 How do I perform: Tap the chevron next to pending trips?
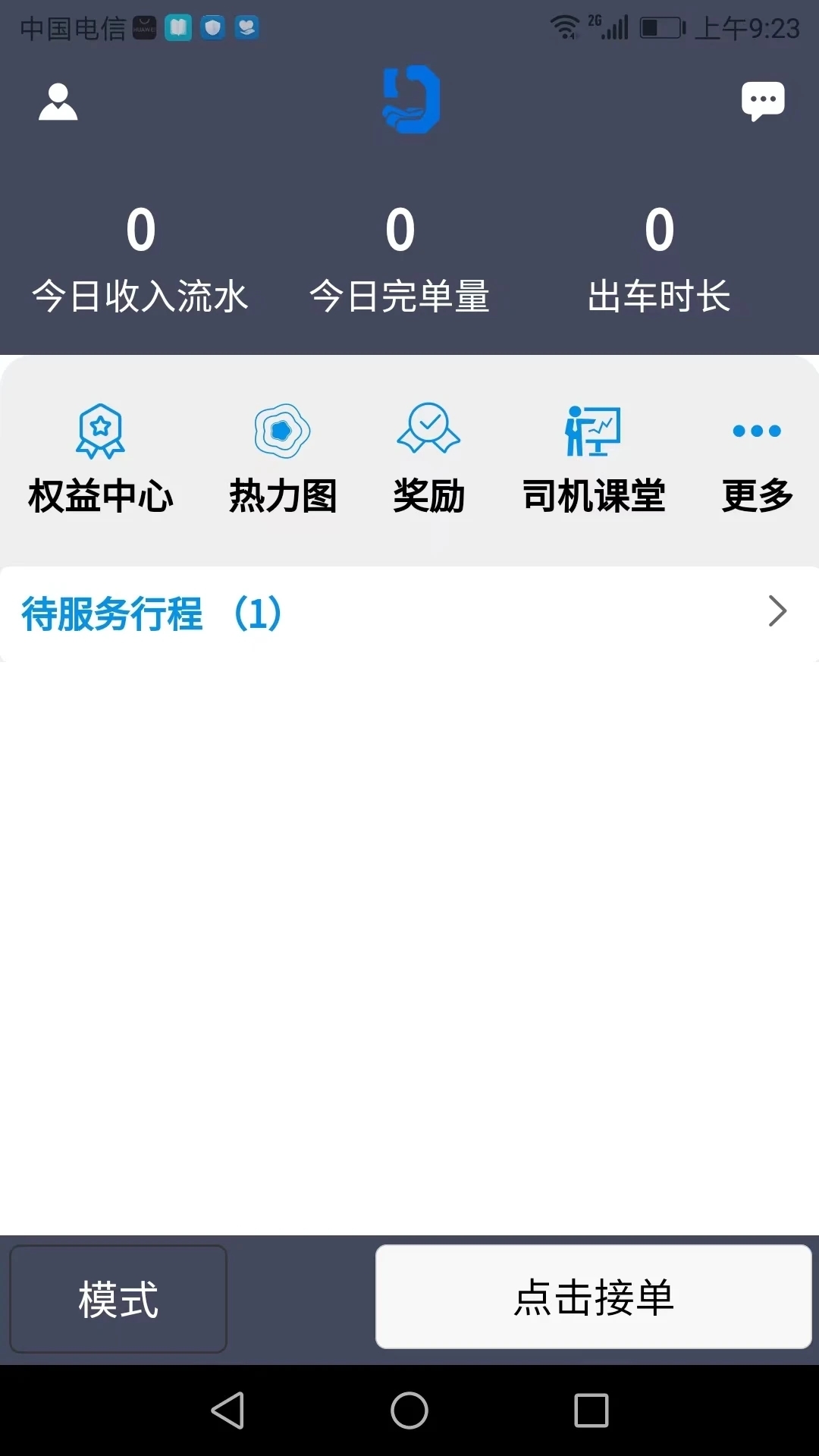(777, 611)
